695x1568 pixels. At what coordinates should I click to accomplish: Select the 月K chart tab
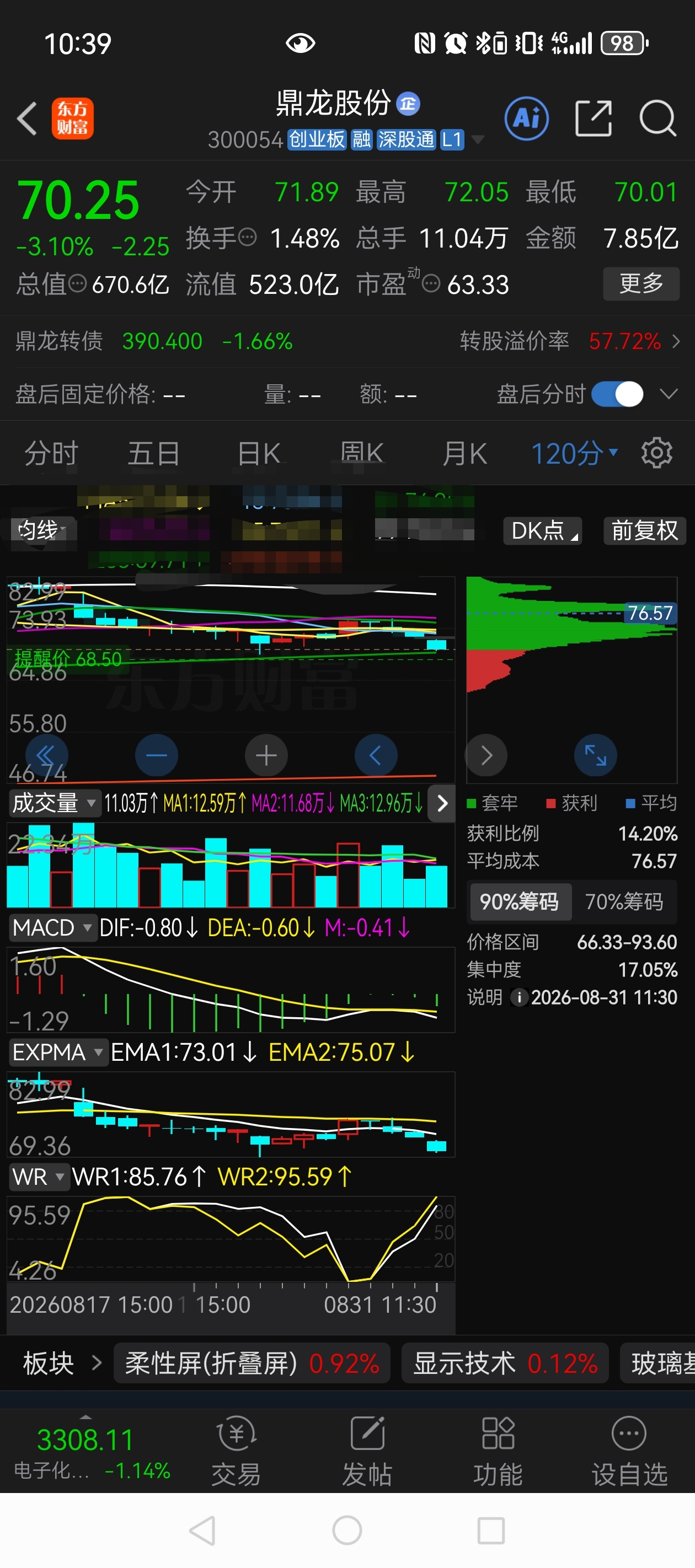pos(464,454)
